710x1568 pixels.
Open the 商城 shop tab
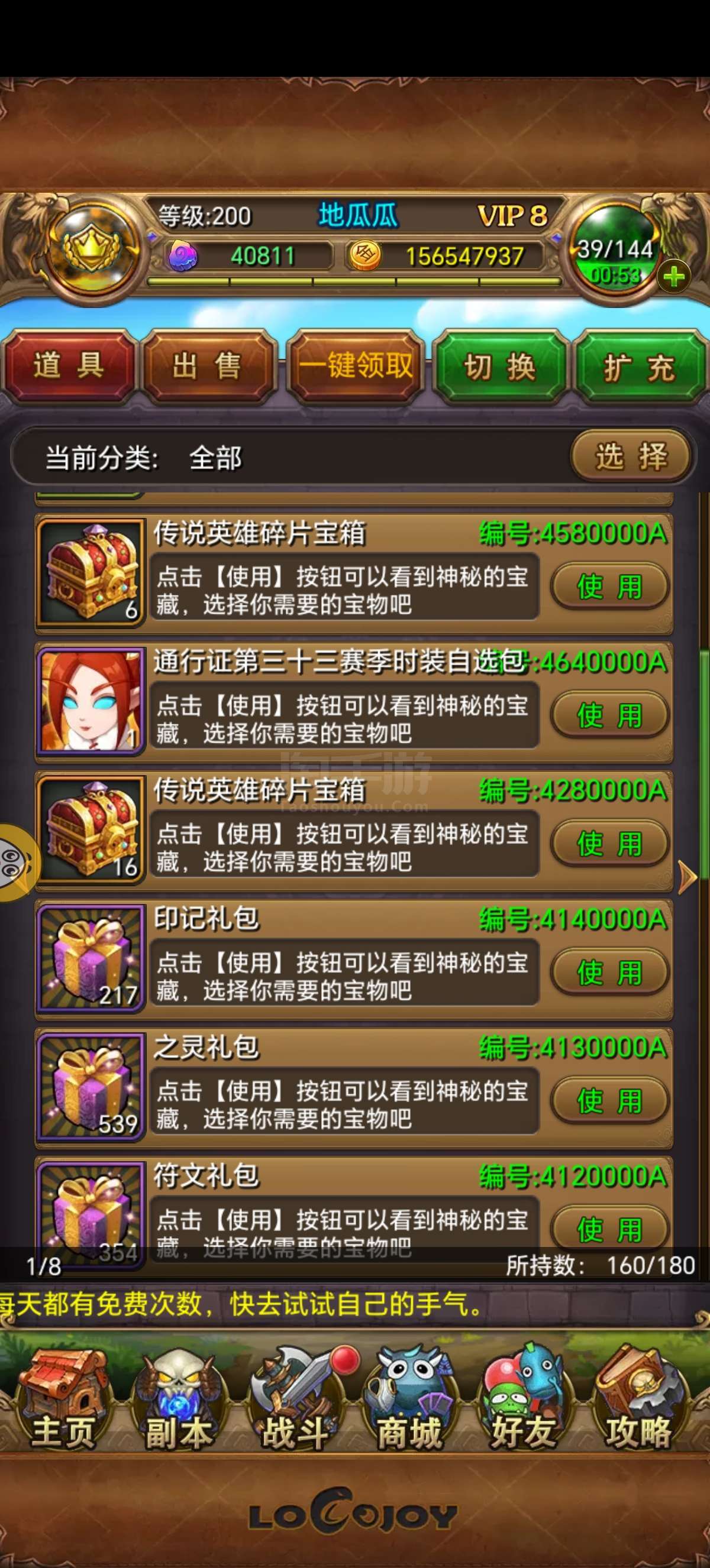[x=409, y=1399]
